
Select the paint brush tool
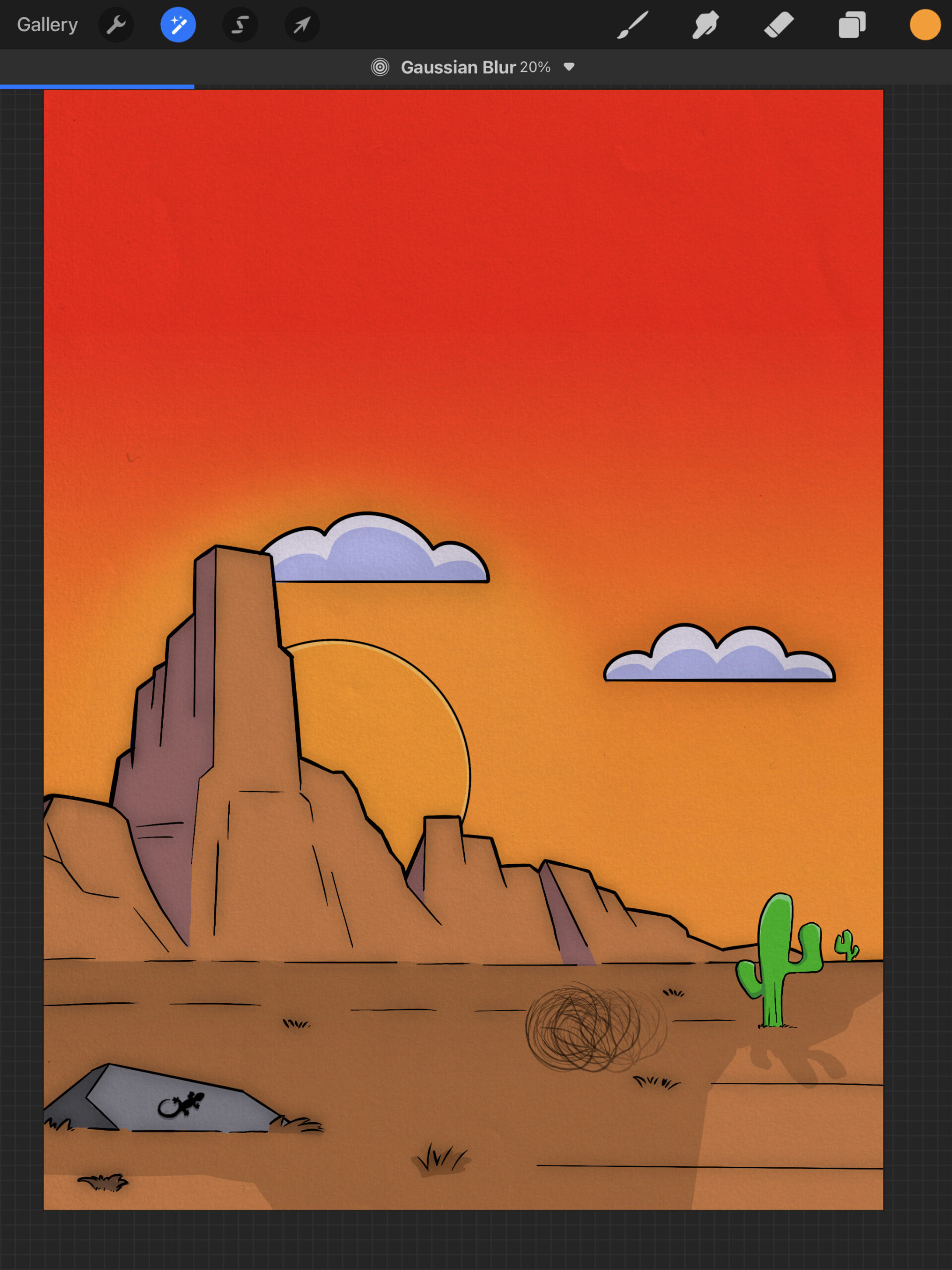point(632,25)
